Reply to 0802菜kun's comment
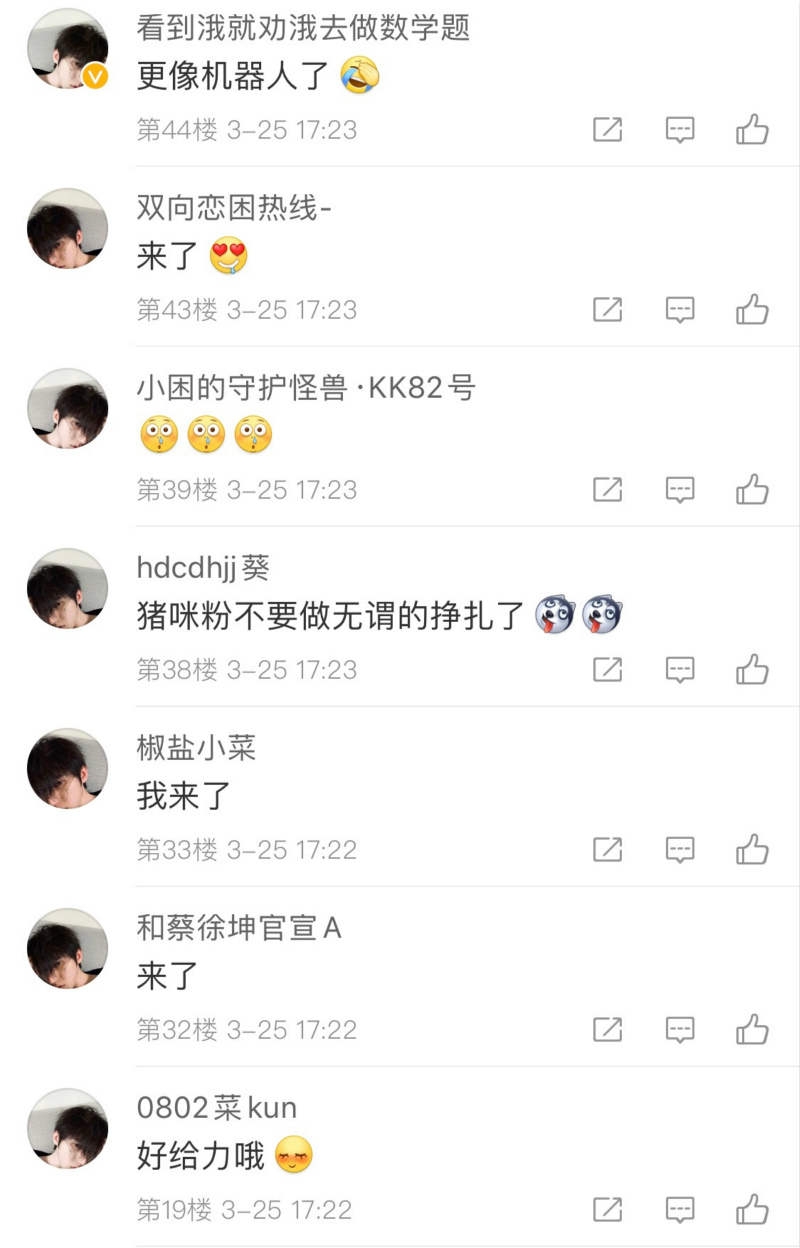The width and height of the screenshot is (800, 1248). 680,1210
